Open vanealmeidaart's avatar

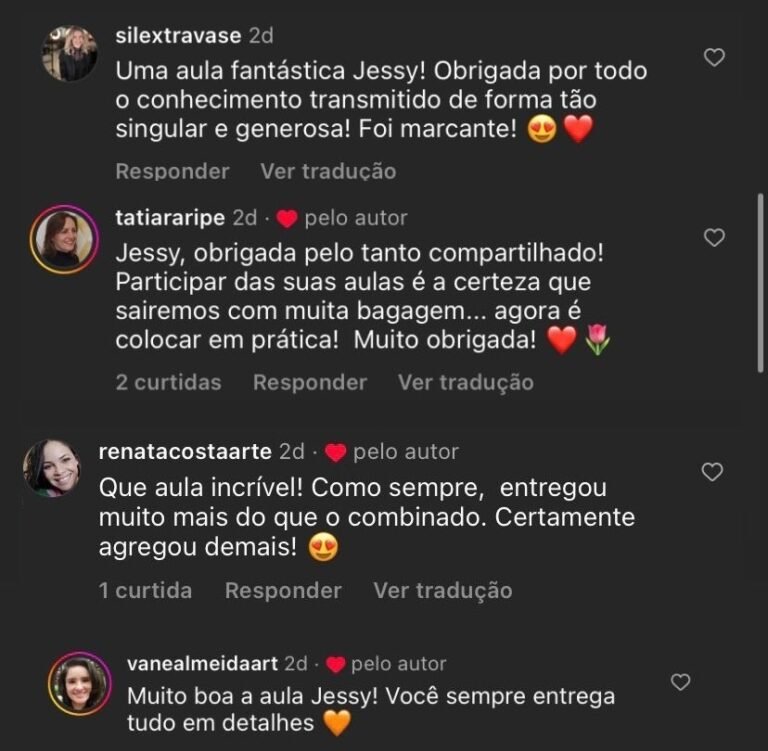click(80, 685)
